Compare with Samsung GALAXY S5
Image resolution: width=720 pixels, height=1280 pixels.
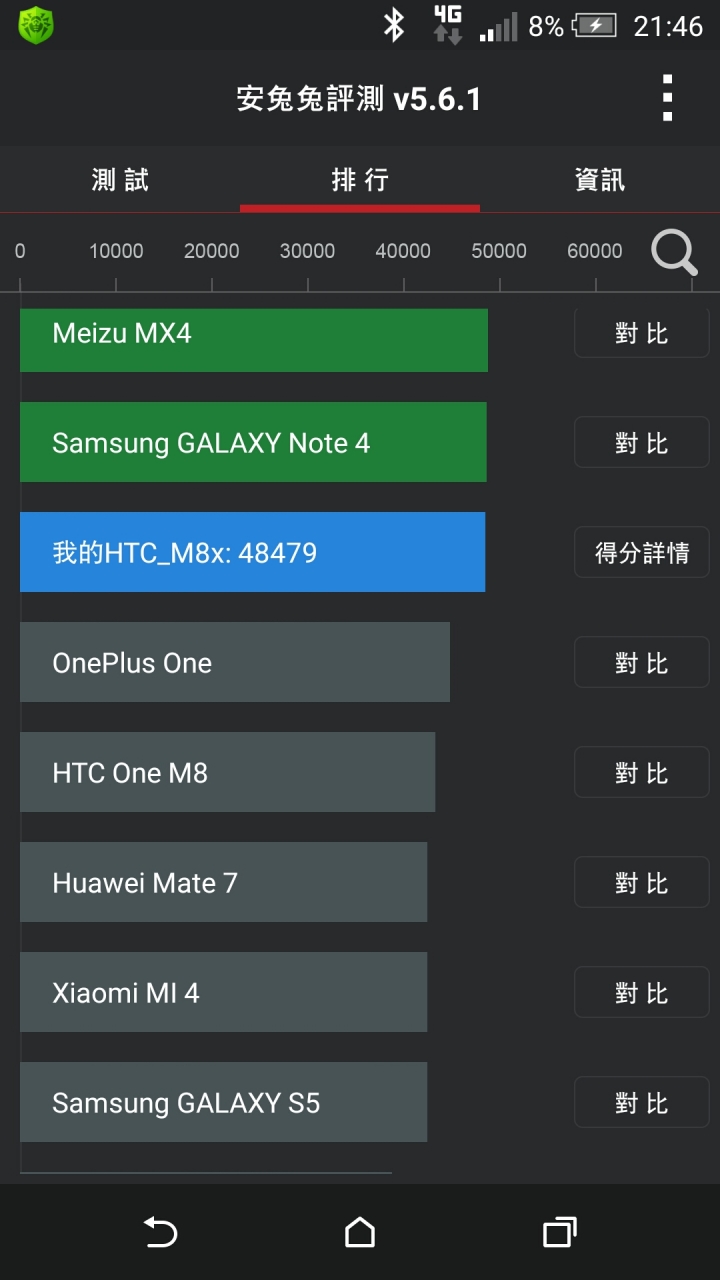641,1102
